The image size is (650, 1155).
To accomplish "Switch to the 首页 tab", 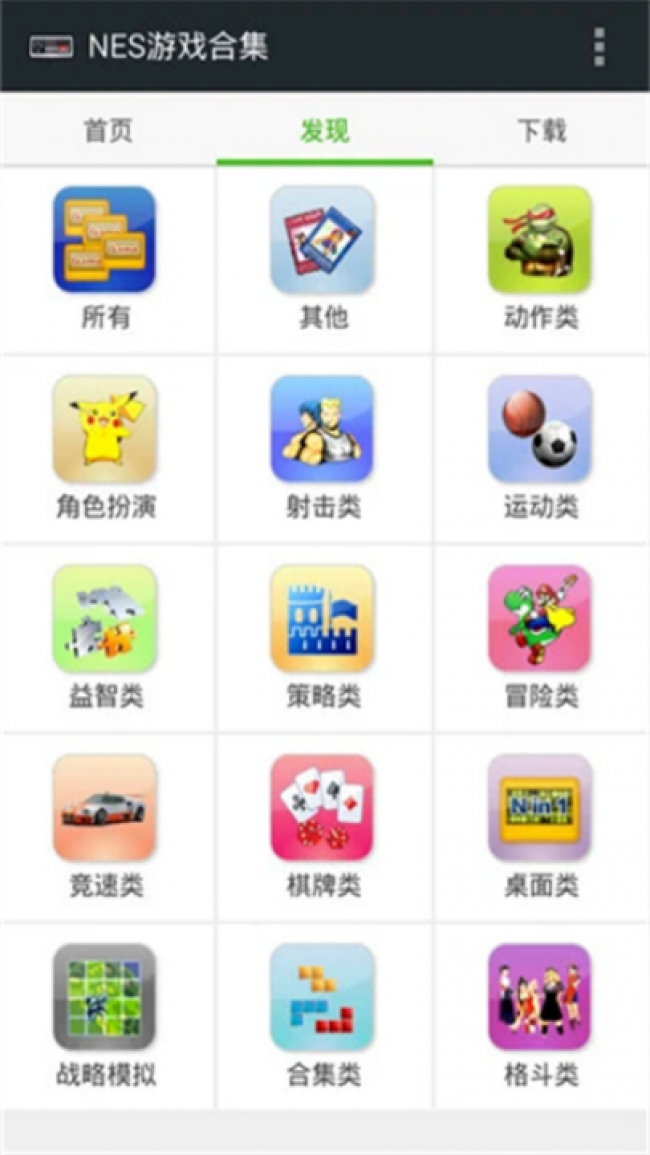I will point(108,130).
